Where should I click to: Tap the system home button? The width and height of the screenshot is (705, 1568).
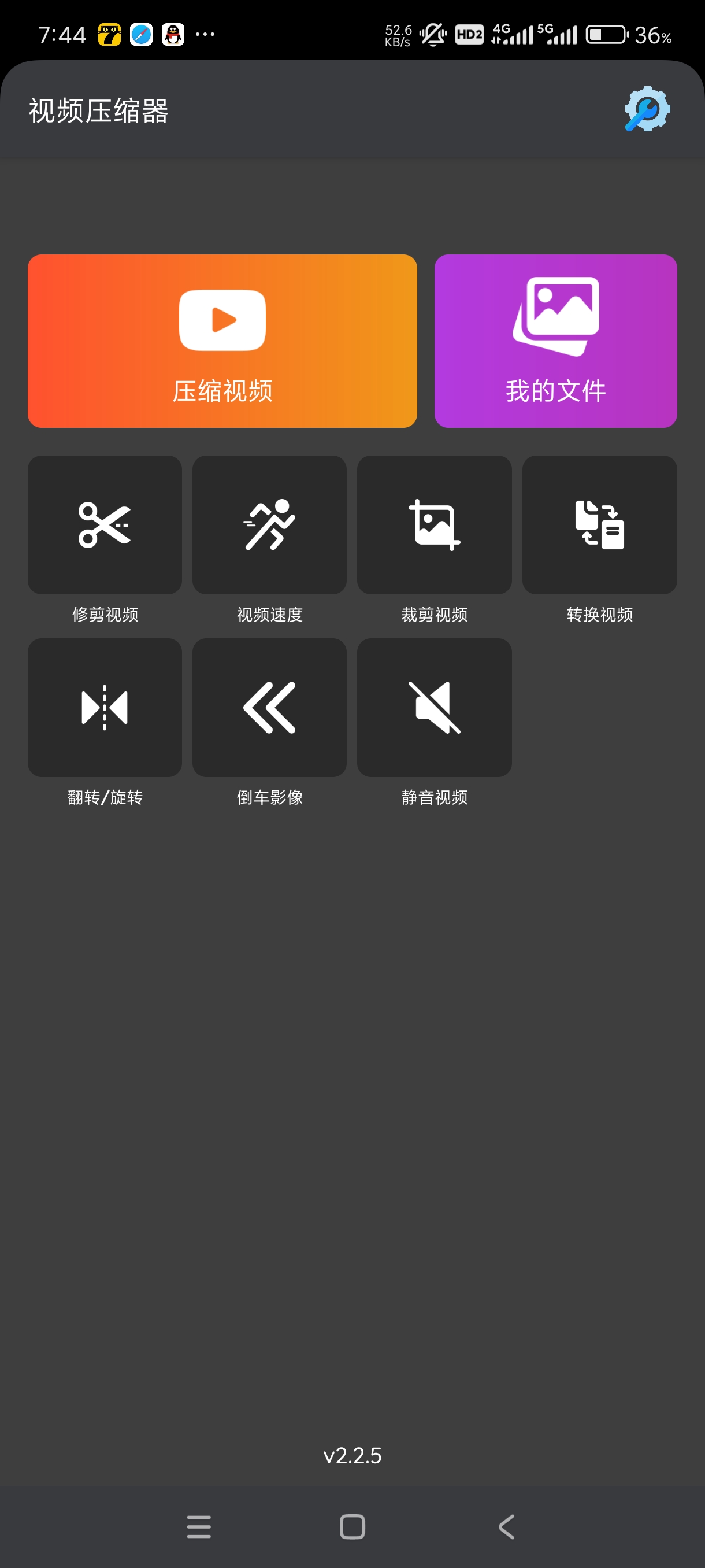352,1526
